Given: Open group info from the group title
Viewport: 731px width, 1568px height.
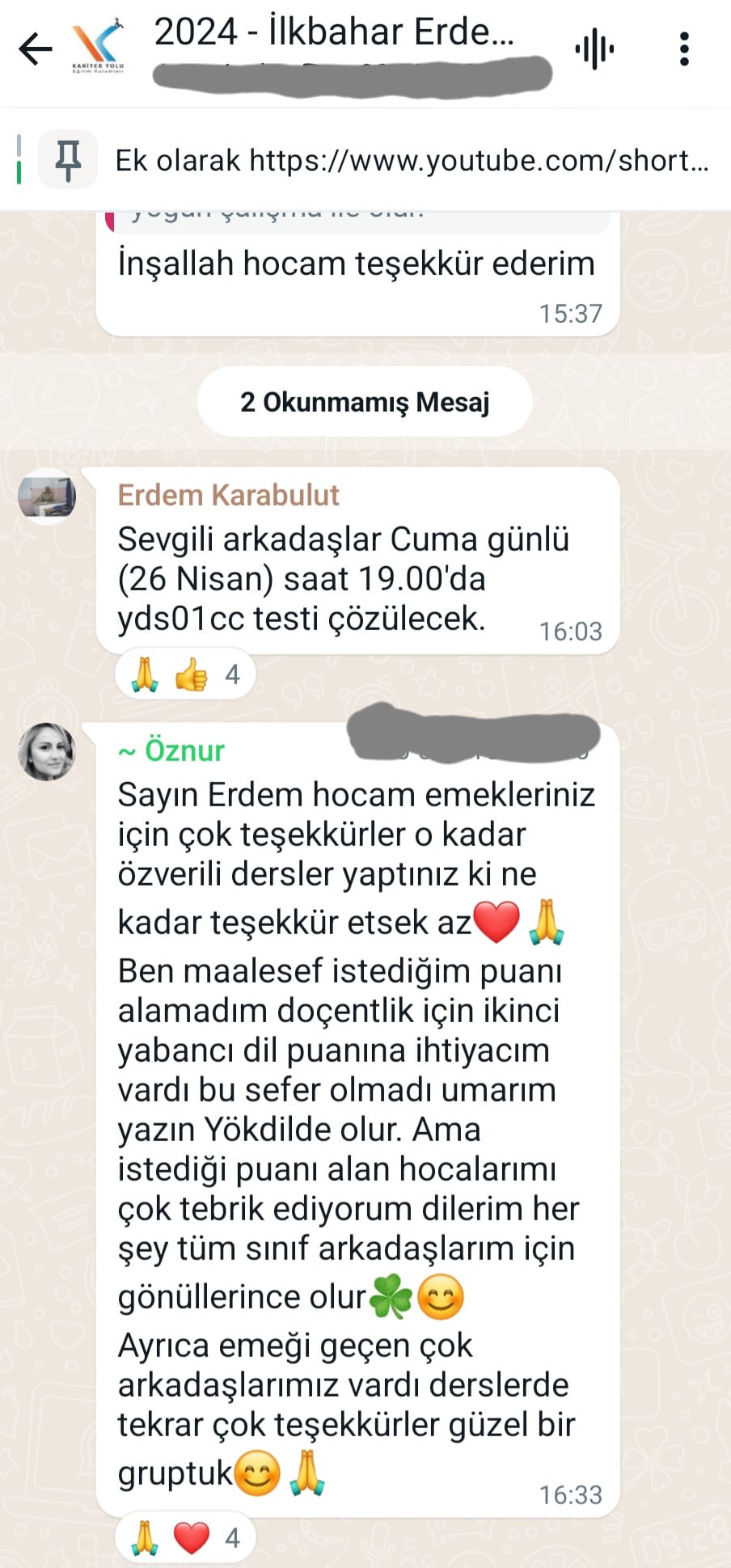Looking at the screenshot, I should (333, 34).
